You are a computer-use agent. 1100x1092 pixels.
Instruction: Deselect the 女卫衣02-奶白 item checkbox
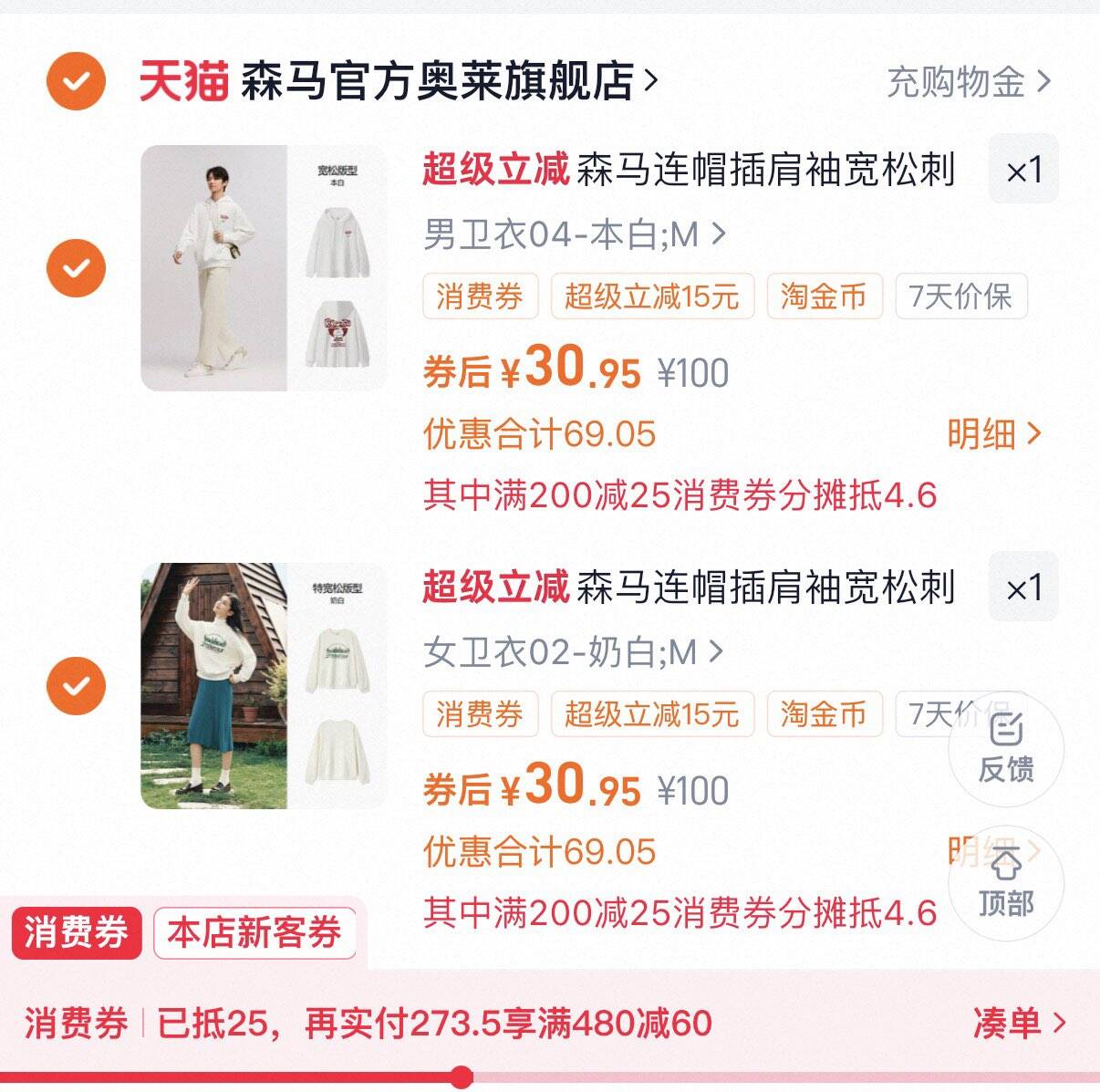tap(76, 686)
